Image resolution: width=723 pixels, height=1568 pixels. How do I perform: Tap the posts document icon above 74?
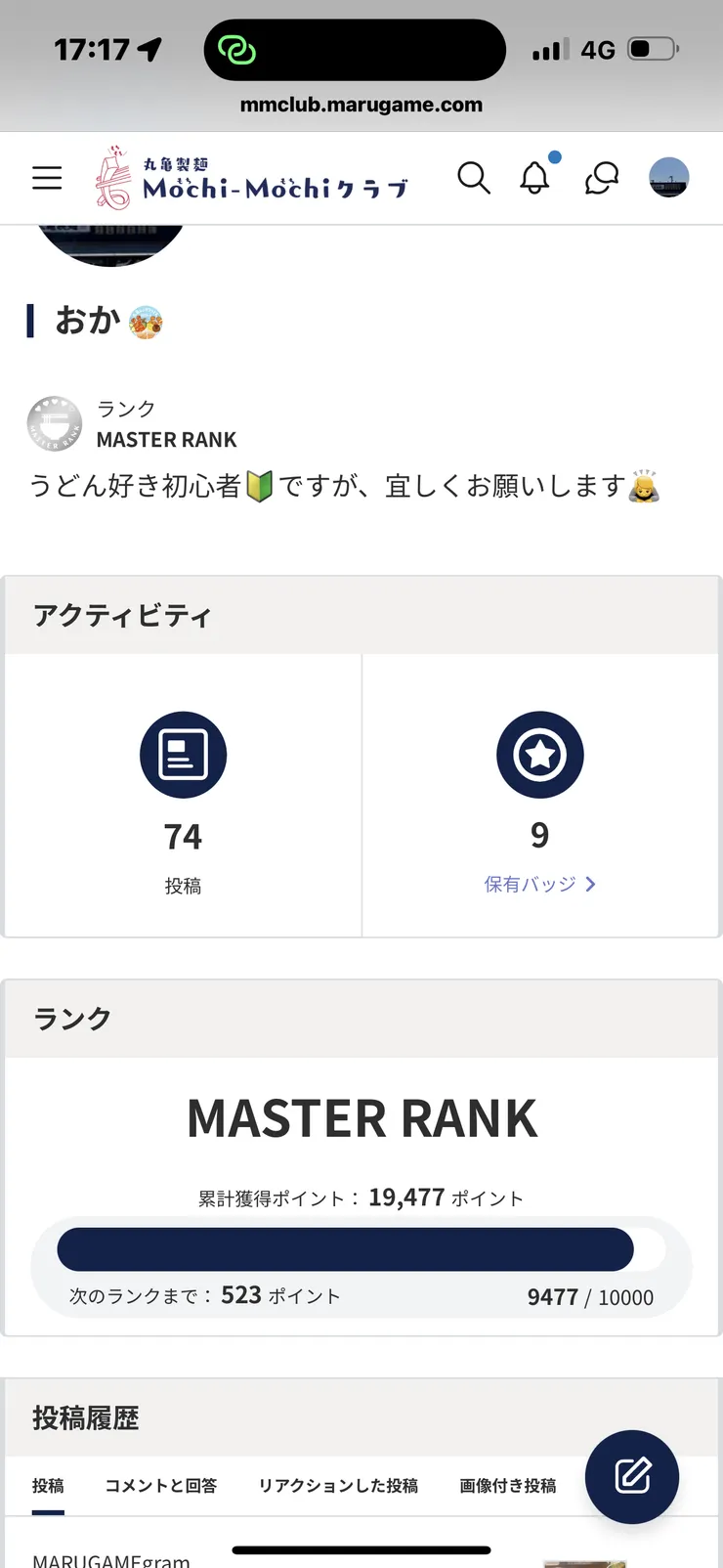pyautogui.click(x=183, y=754)
